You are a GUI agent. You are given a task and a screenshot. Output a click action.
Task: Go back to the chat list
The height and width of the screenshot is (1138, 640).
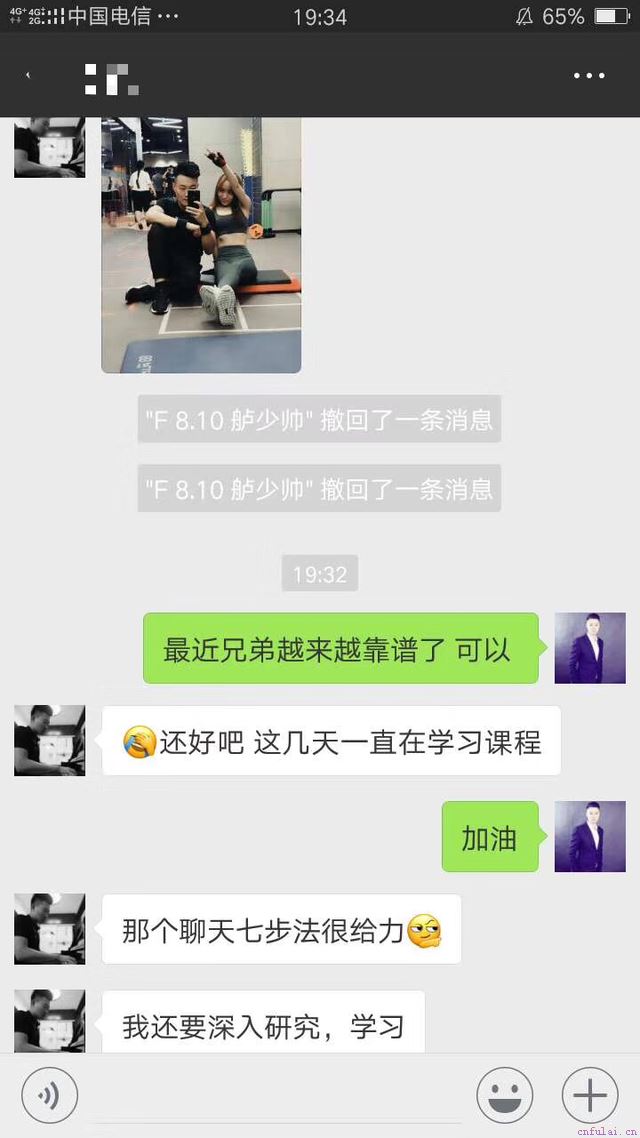(x=28, y=75)
